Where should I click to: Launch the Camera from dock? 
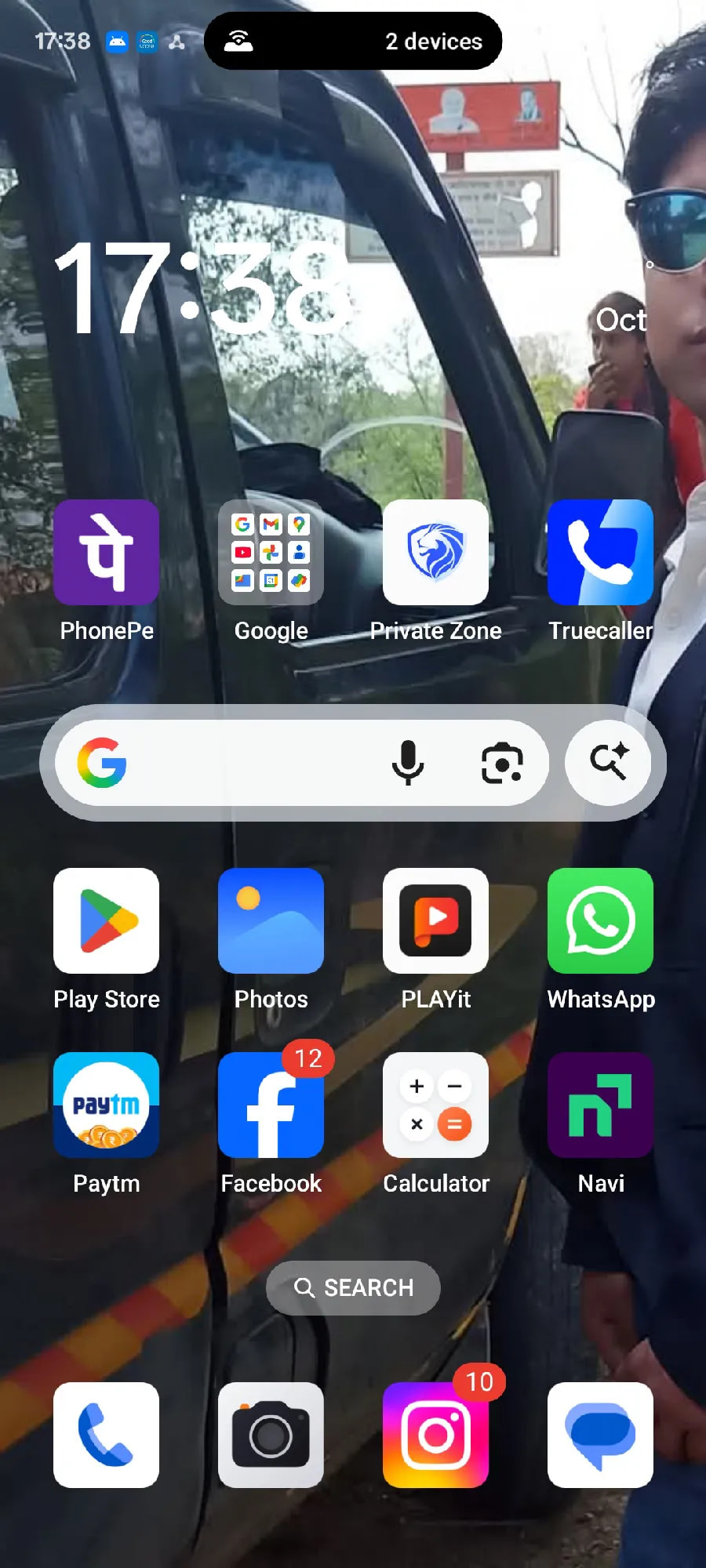click(271, 1435)
